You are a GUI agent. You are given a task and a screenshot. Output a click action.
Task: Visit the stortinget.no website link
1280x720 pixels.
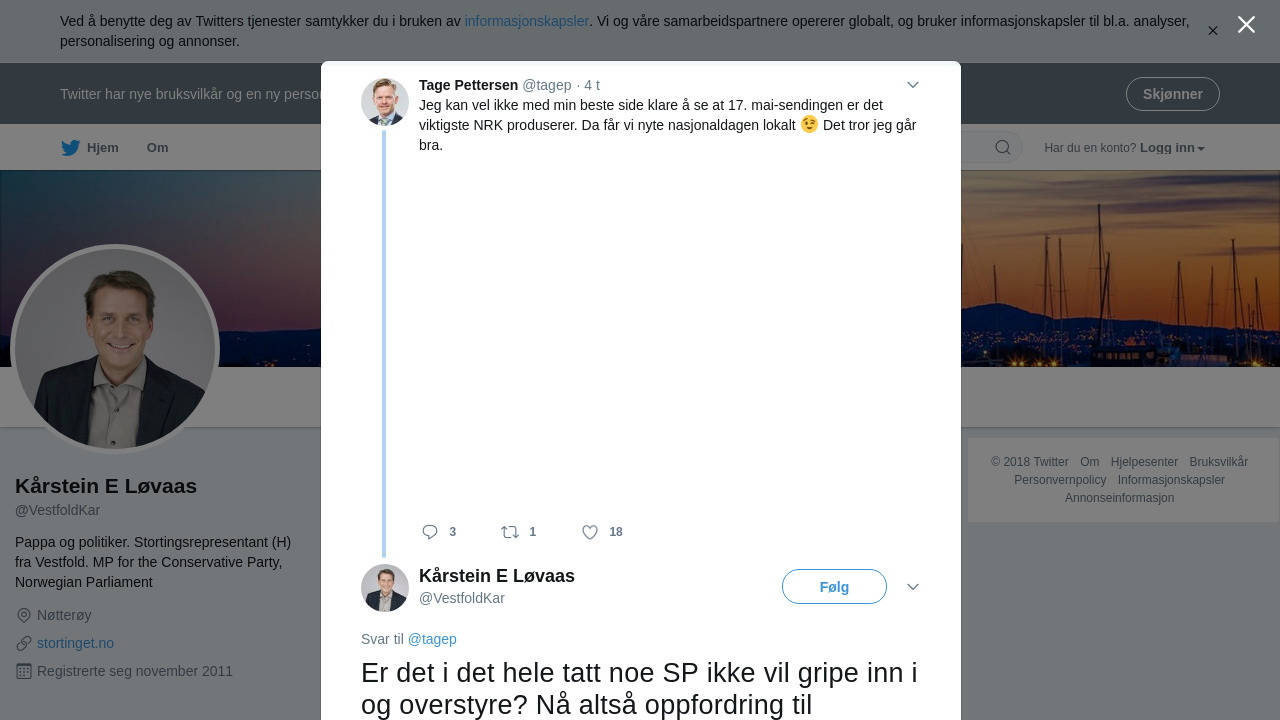[x=75, y=643]
